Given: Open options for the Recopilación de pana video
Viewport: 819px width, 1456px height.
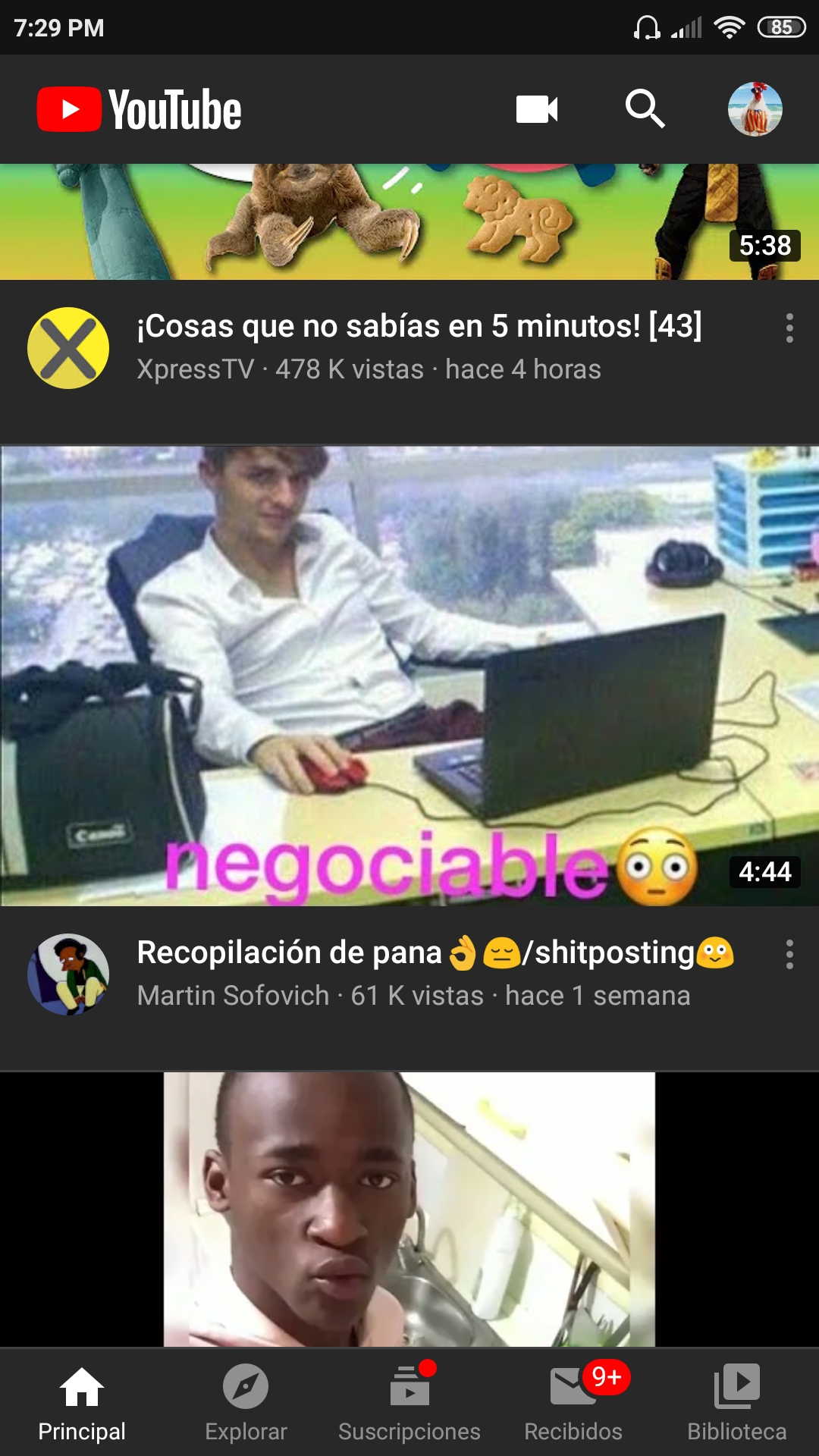Looking at the screenshot, I should coord(789,955).
